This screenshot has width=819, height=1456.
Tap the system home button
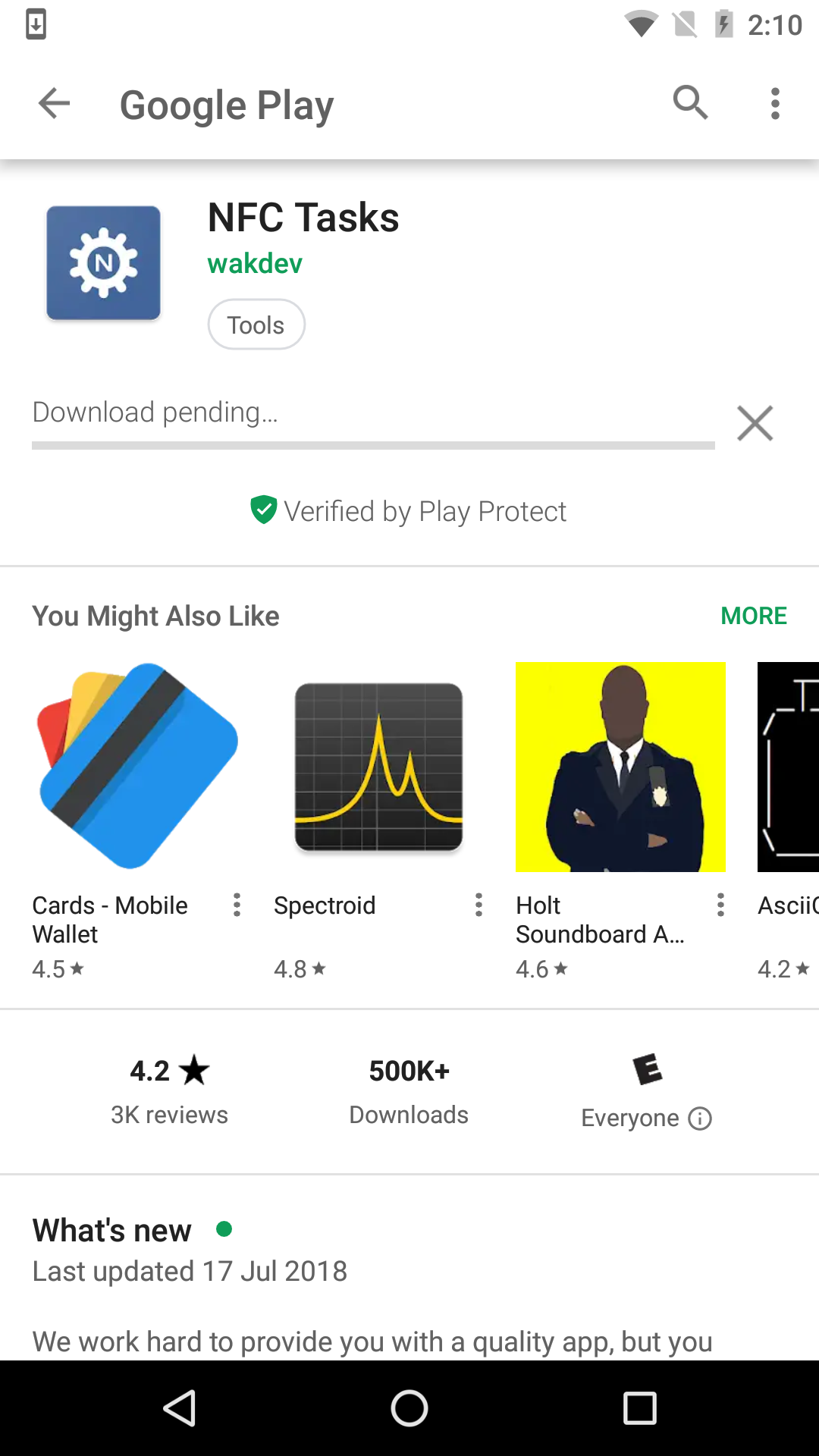pyautogui.click(x=409, y=1408)
